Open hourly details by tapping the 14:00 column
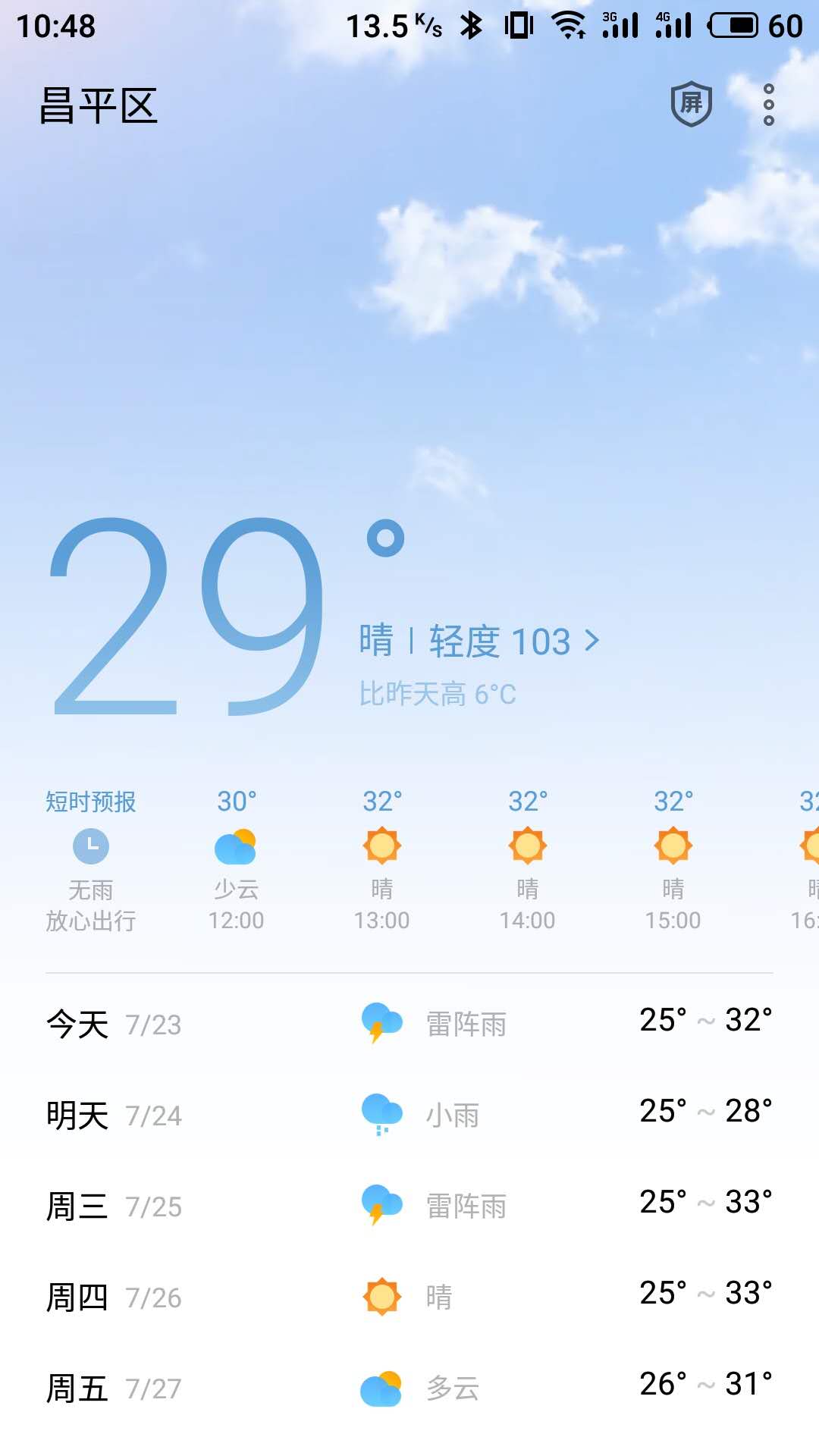Image resolution: width=819 pixels, height=1456 pixels. click(527, 857)
